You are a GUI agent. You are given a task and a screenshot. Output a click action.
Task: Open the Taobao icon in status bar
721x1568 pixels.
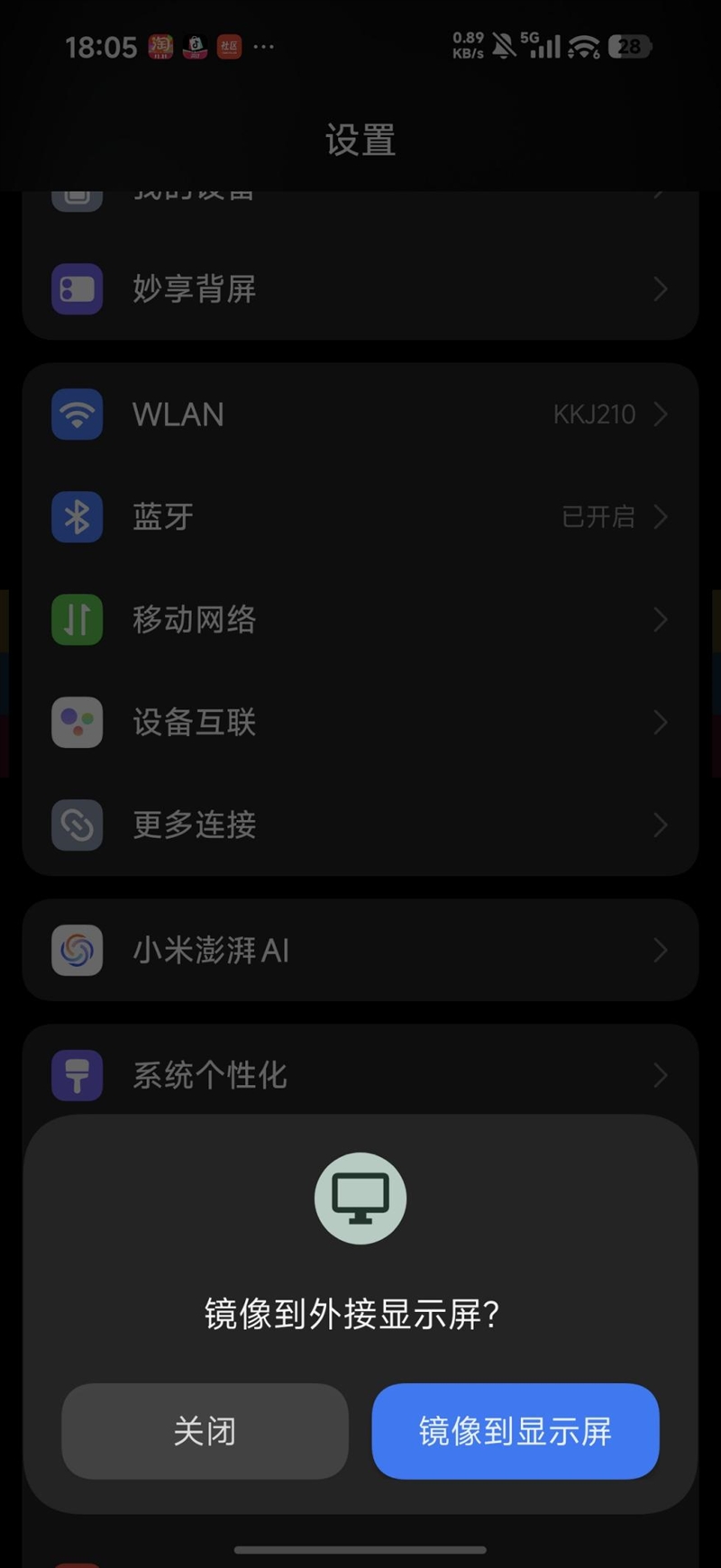click(158, 47)
